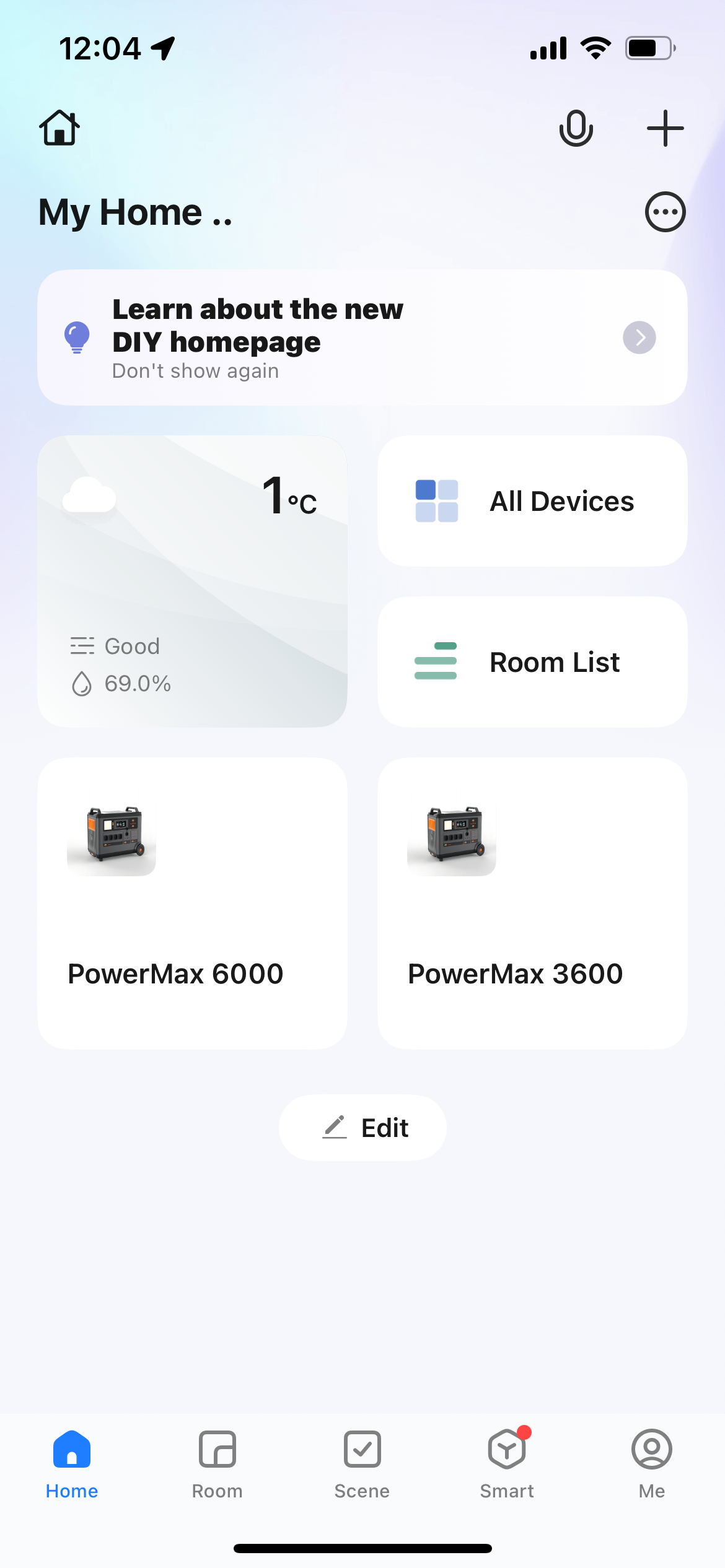Switch to the Room tab
This screenshot has height=1568, width=725.
pos(217,1464)
